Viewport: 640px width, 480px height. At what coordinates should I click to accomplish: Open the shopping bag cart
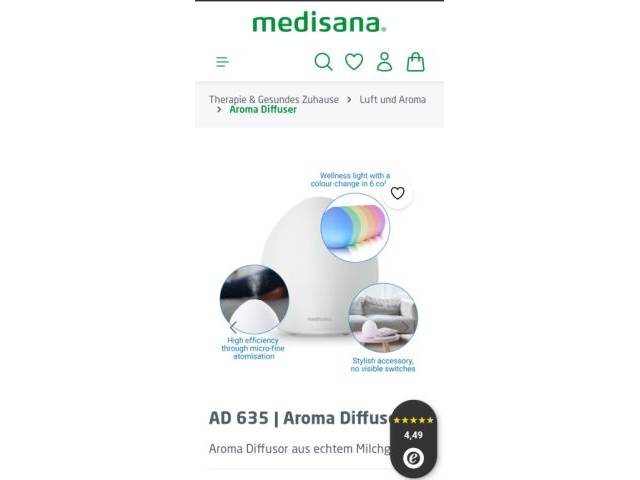coord(415,62)
